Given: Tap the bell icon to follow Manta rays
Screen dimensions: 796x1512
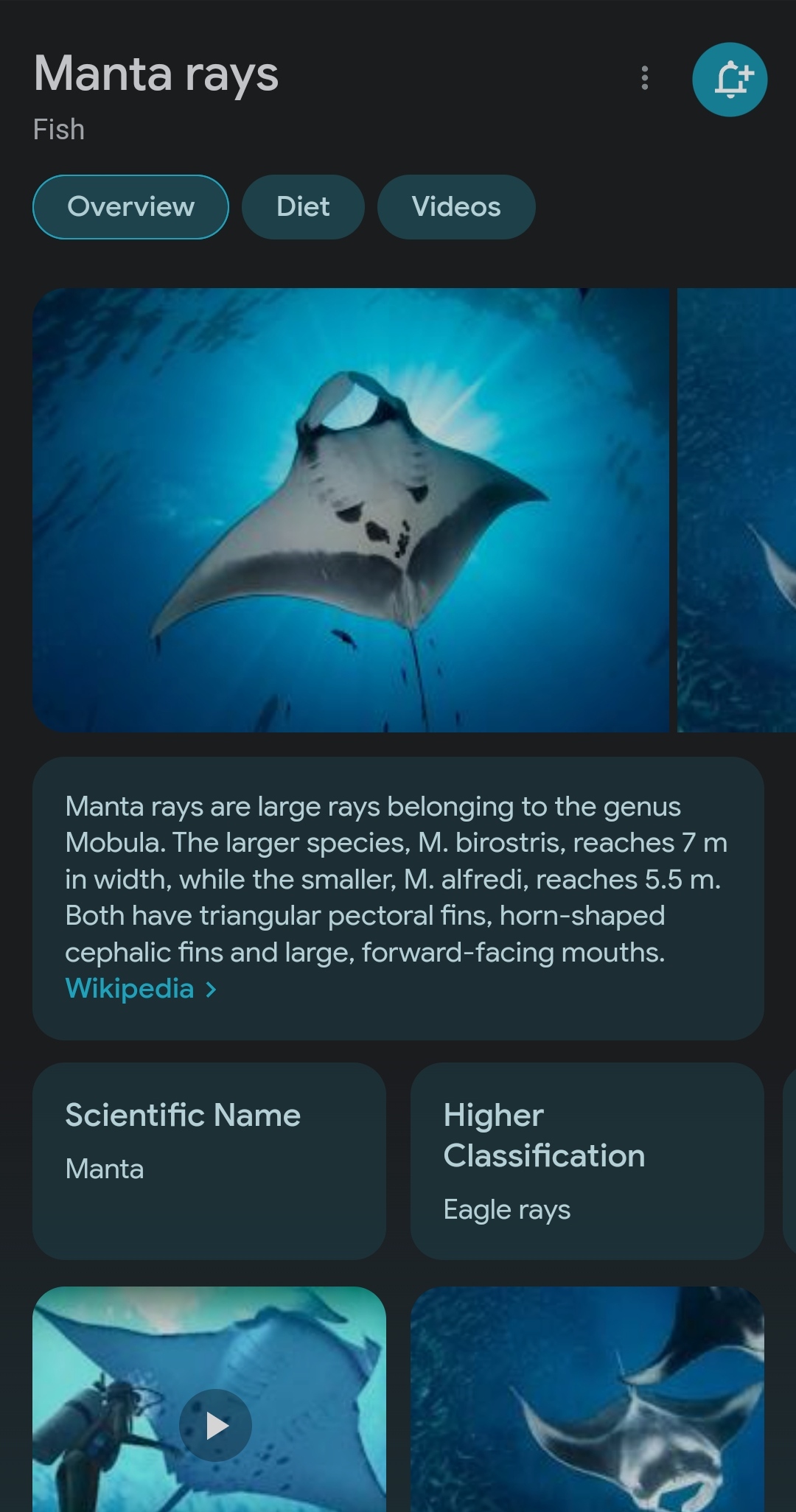Looking at the screenshot, I should (730, 80).
